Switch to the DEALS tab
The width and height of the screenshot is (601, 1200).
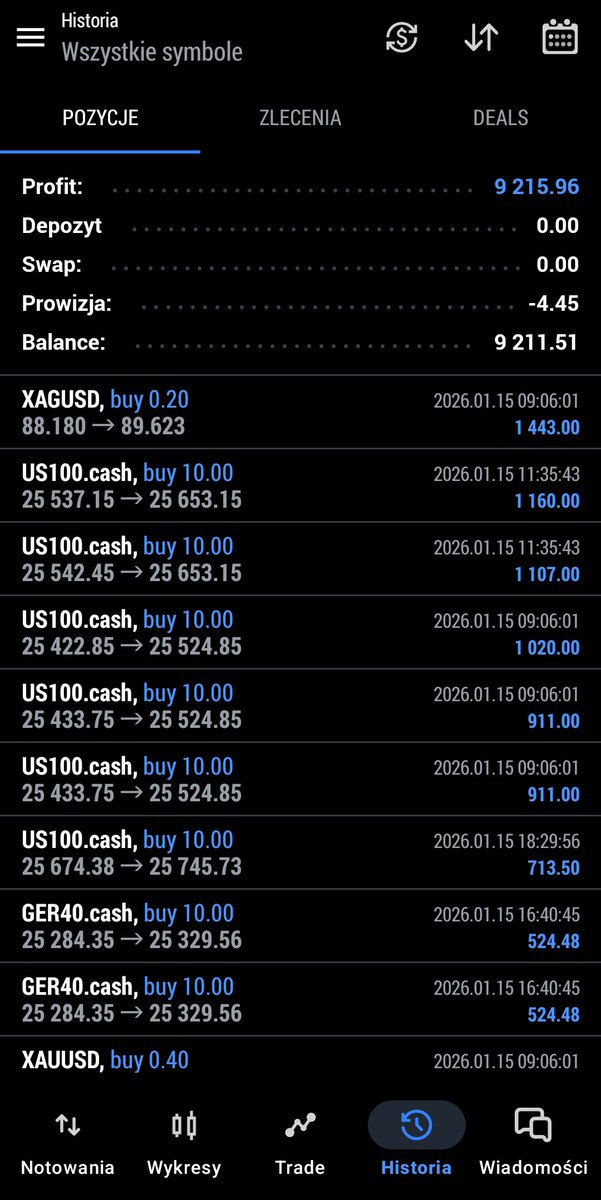click(500, 118)
